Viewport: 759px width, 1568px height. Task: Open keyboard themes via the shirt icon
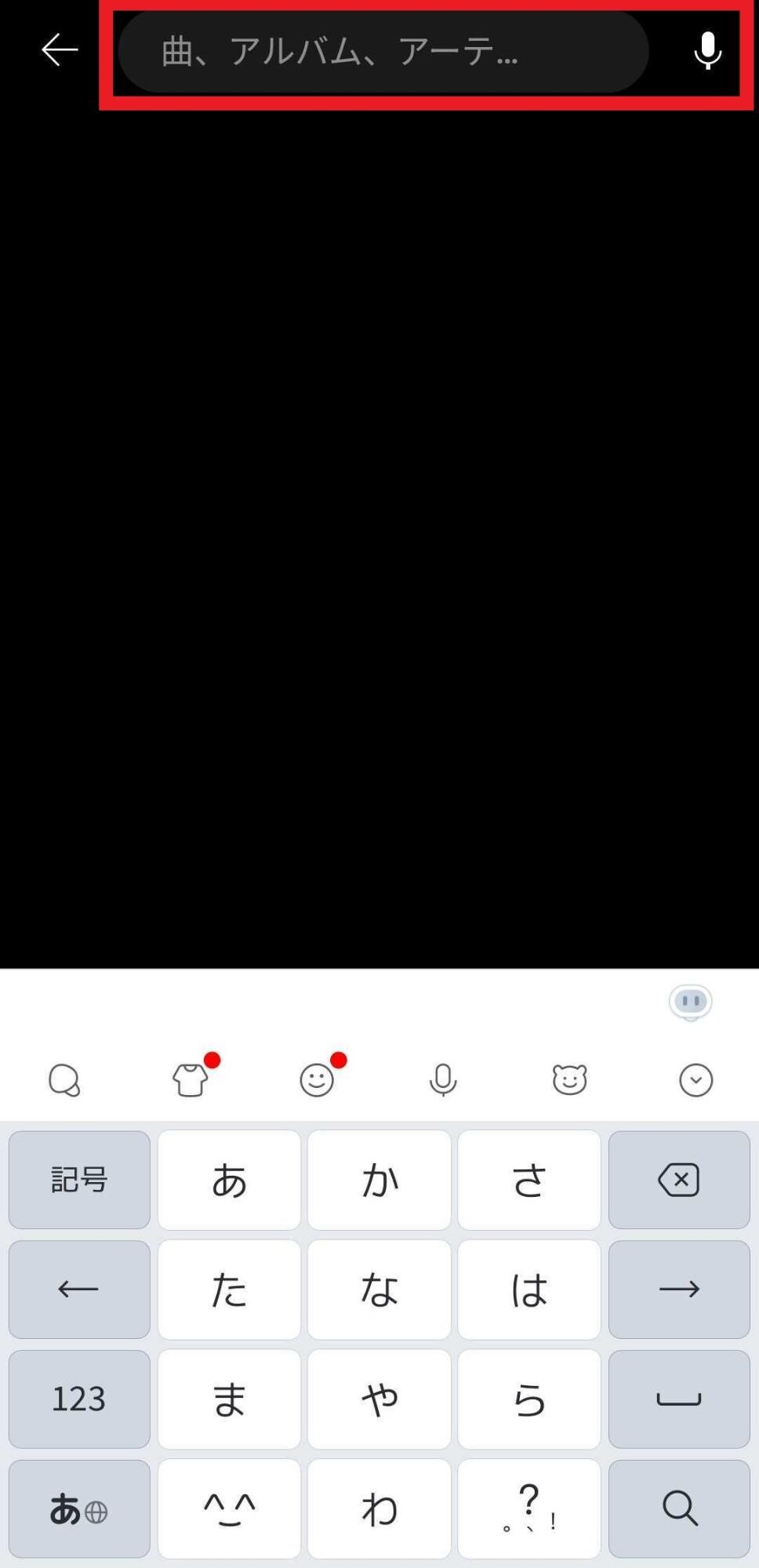point(191,1080)
